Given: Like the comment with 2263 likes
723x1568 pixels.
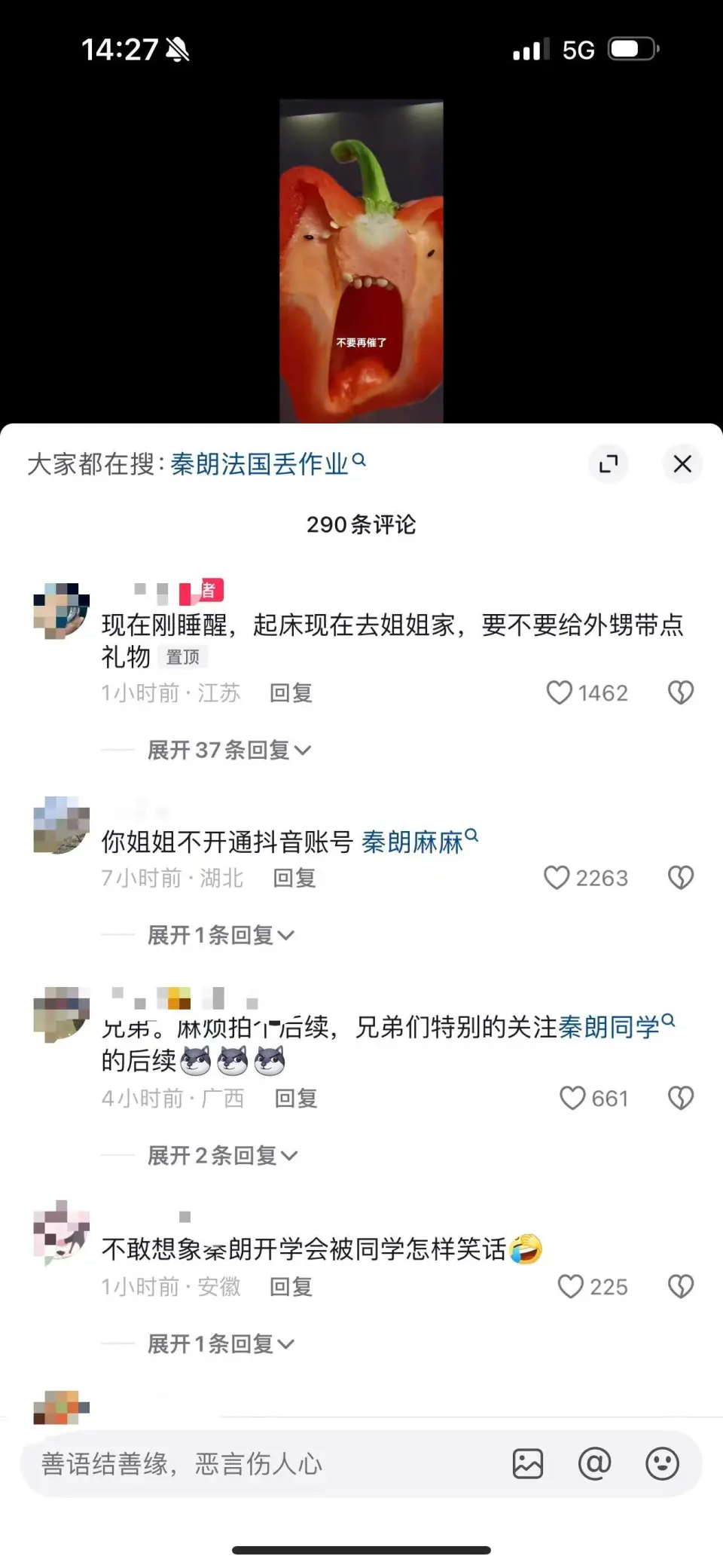Looking at the screenshot, I should click(557, 878).
